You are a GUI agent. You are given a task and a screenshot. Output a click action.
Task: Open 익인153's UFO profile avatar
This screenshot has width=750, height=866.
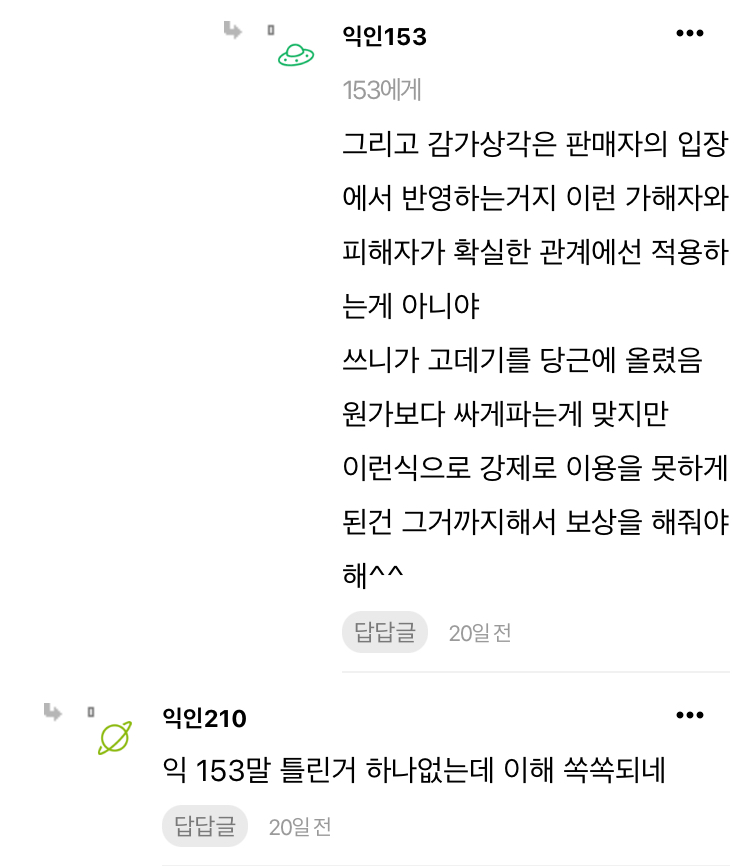[296, 54]
